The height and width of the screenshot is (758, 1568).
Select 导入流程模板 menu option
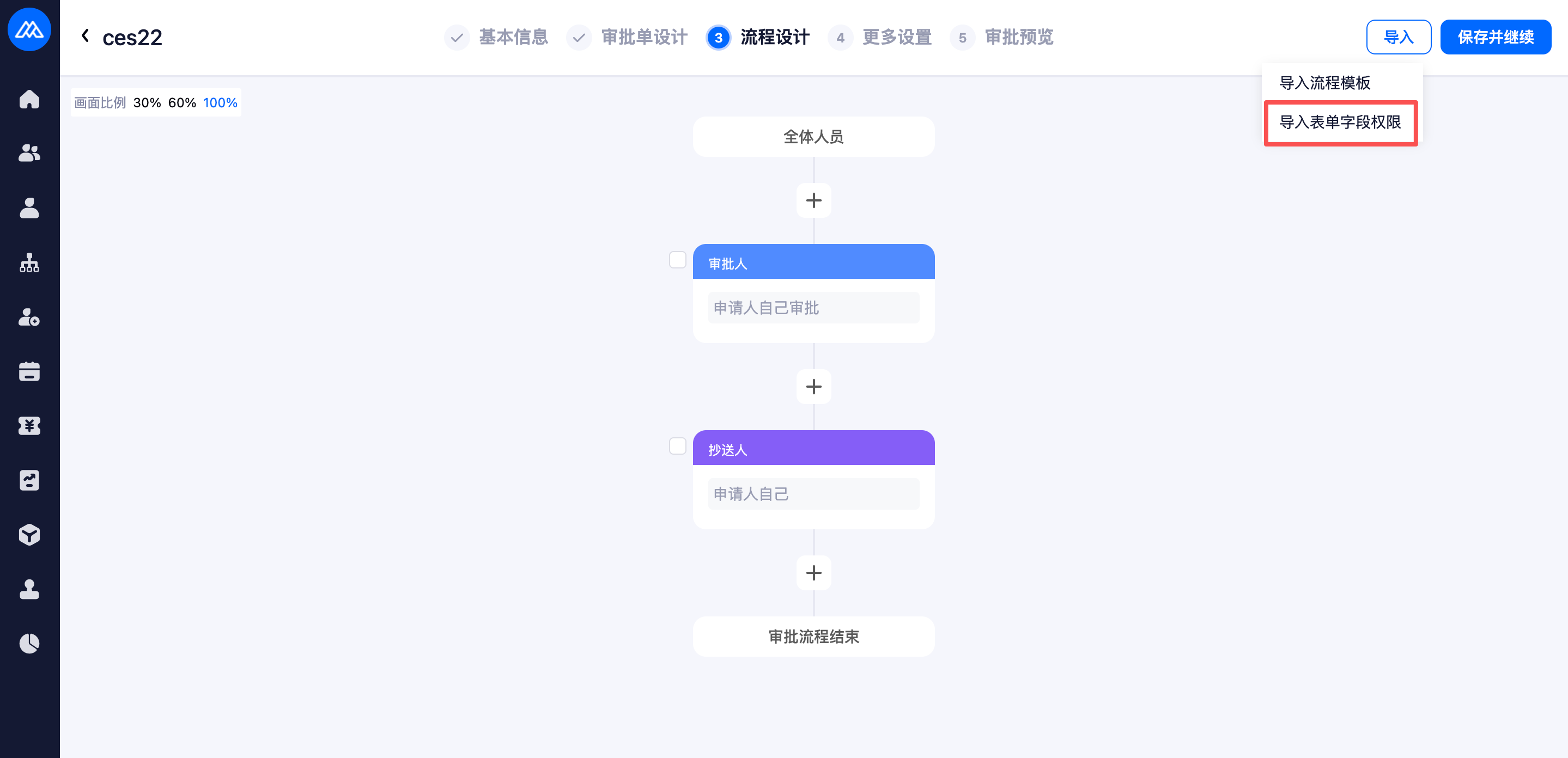tap(1324, 83)
